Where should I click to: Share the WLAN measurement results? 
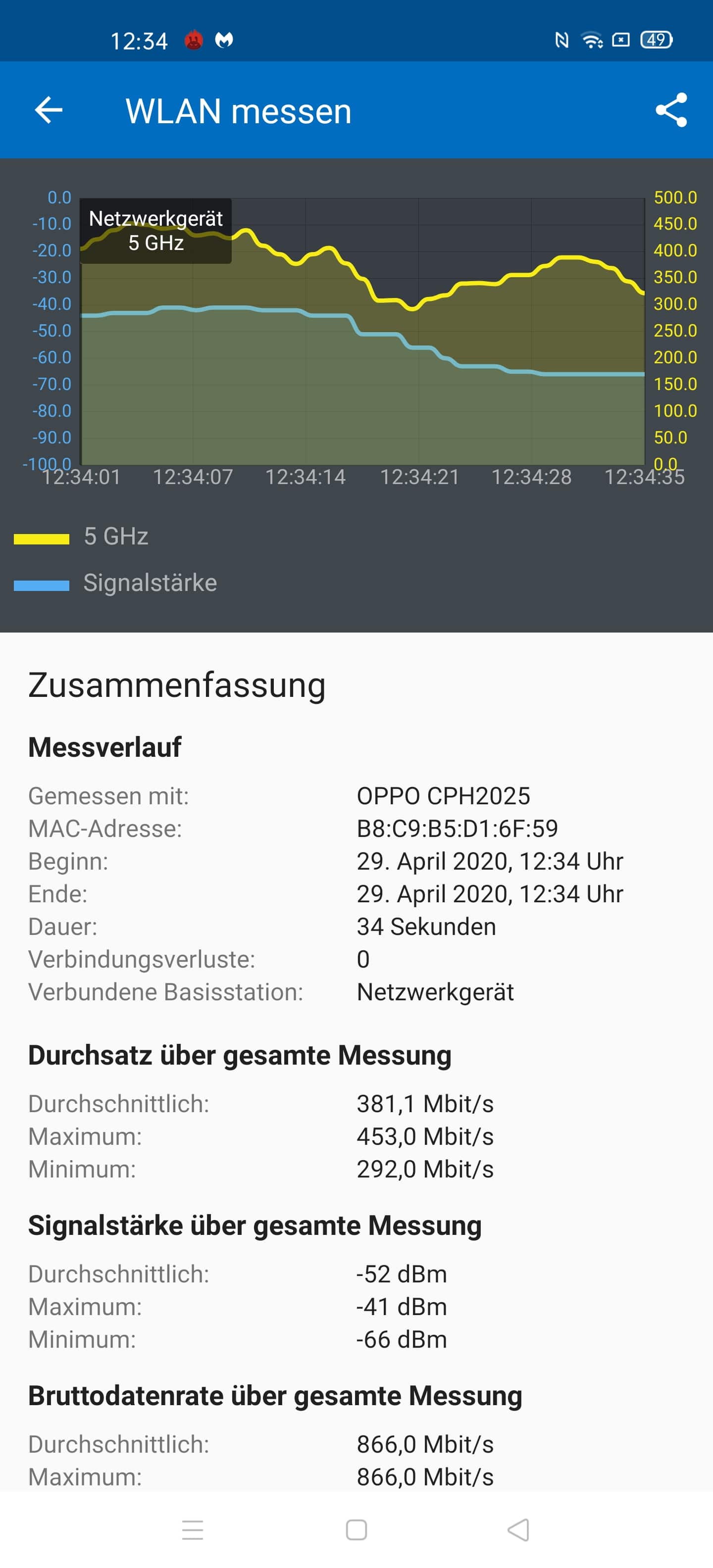coord(670,110)
